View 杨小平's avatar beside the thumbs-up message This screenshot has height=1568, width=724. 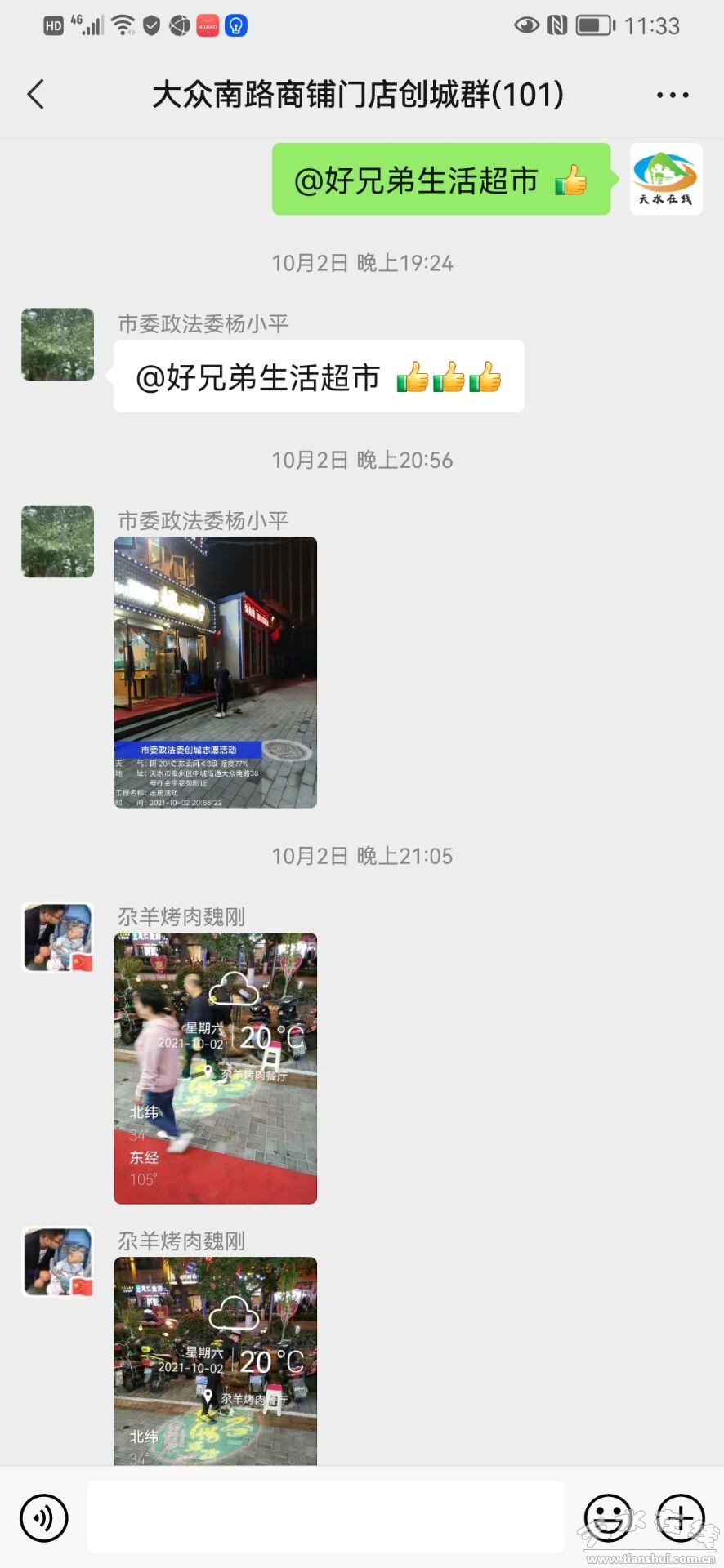[x=57, y=344]
